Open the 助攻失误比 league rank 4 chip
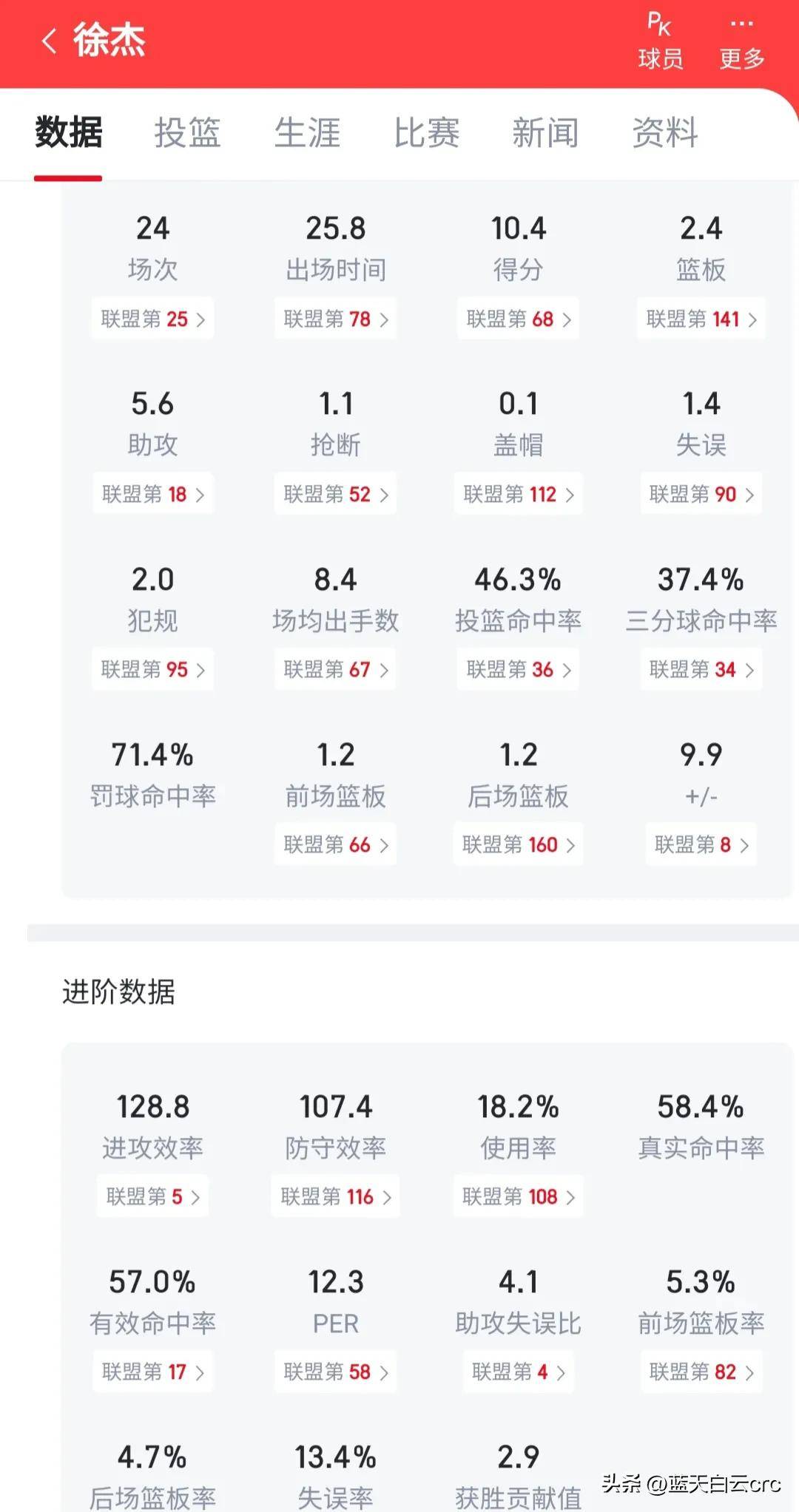Screen dimensions: 799x1512 click(x=519, y=1372)
